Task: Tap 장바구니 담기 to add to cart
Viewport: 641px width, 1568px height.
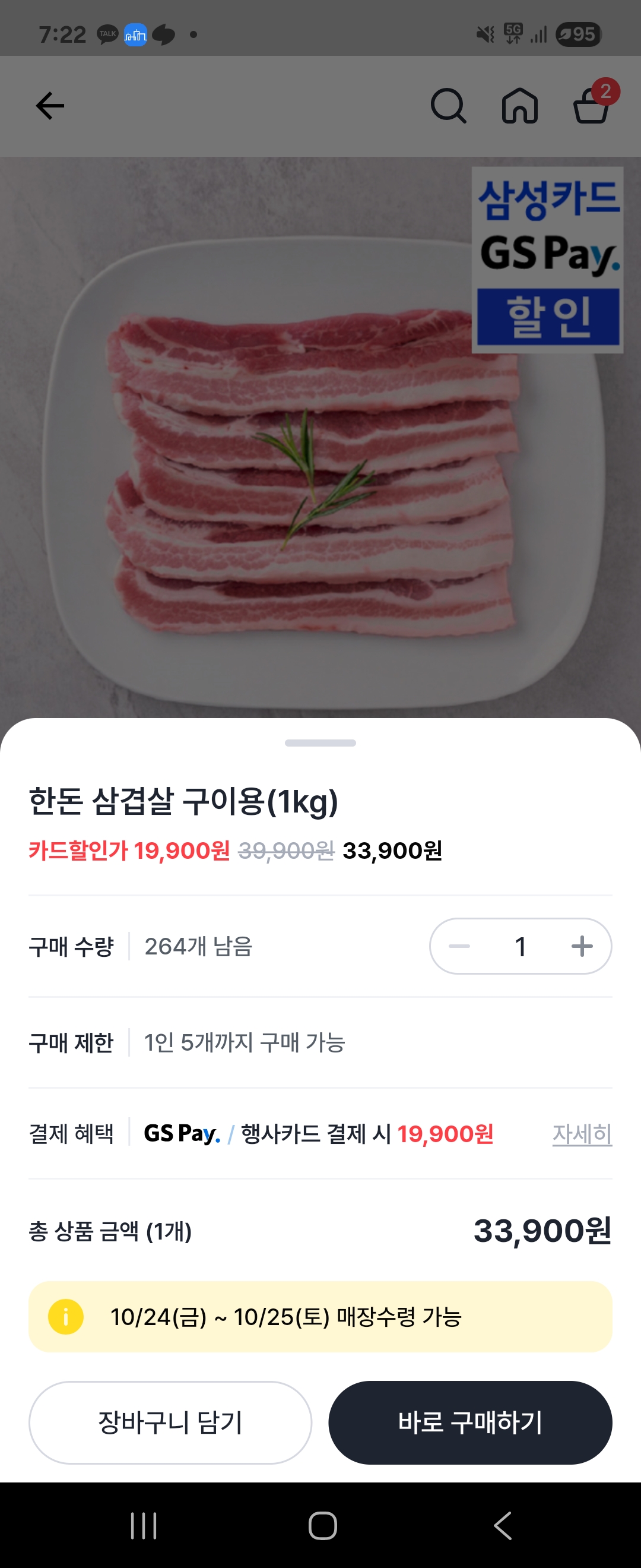Action: coord(170,1422)
